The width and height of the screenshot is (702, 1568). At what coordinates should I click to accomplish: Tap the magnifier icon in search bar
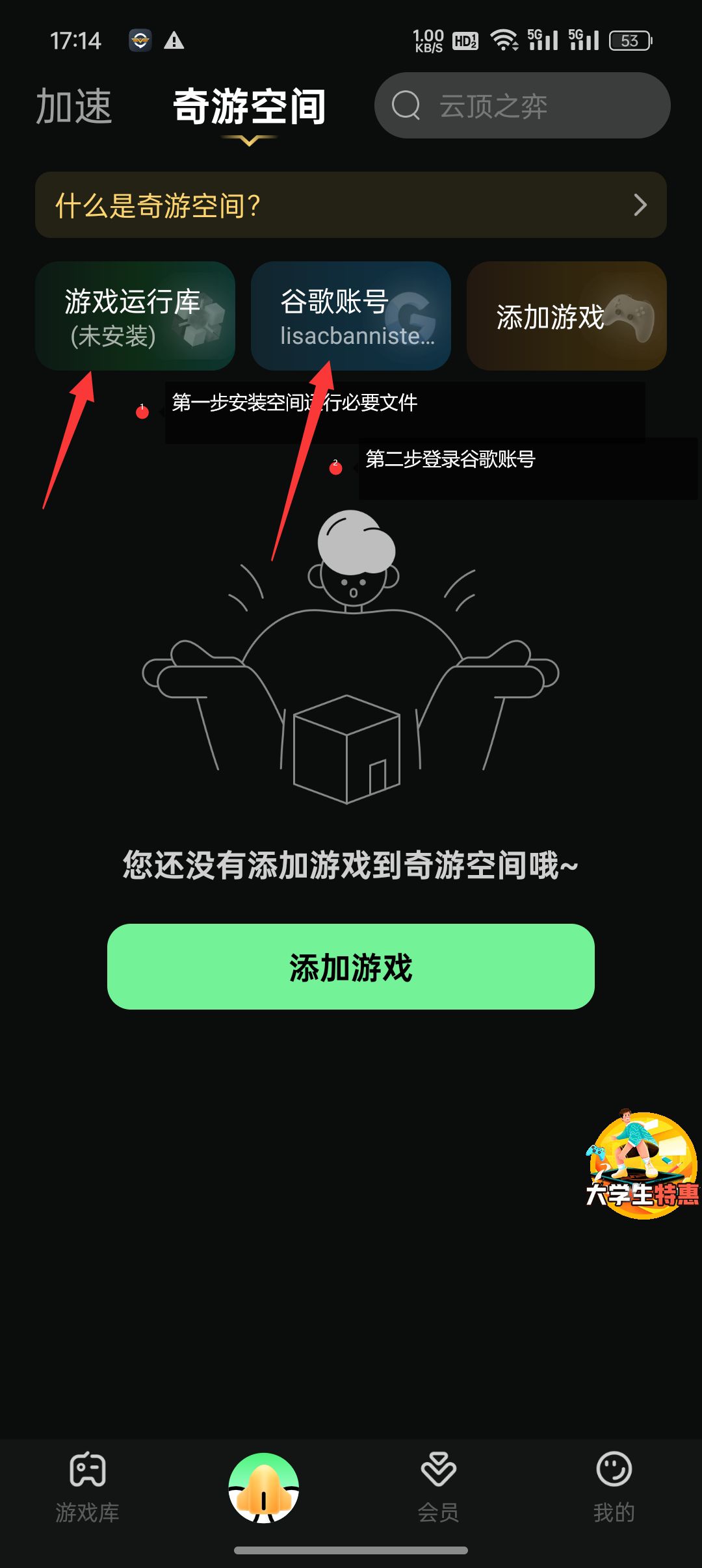406,106
